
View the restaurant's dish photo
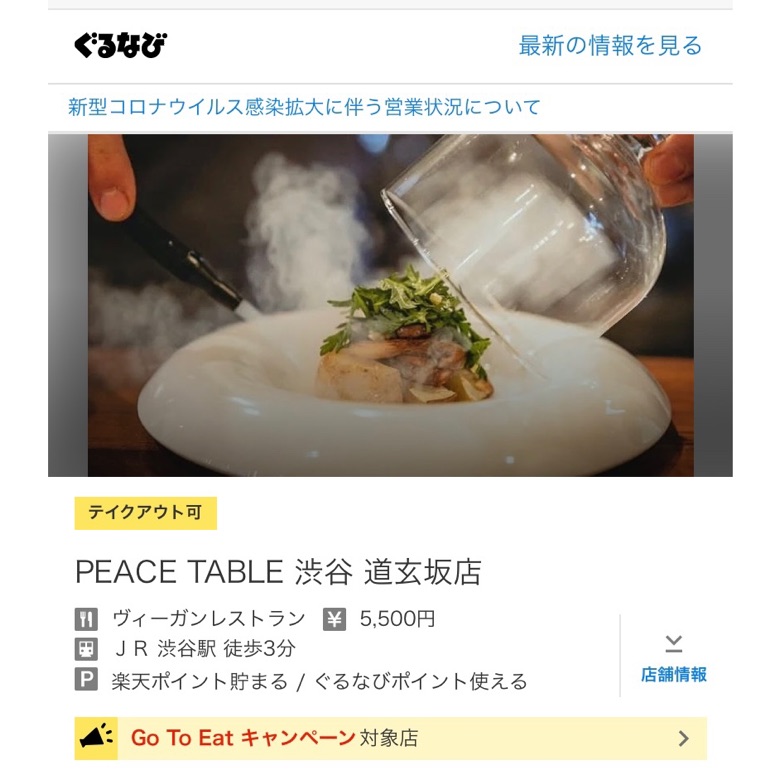click(x=390, y=305)
